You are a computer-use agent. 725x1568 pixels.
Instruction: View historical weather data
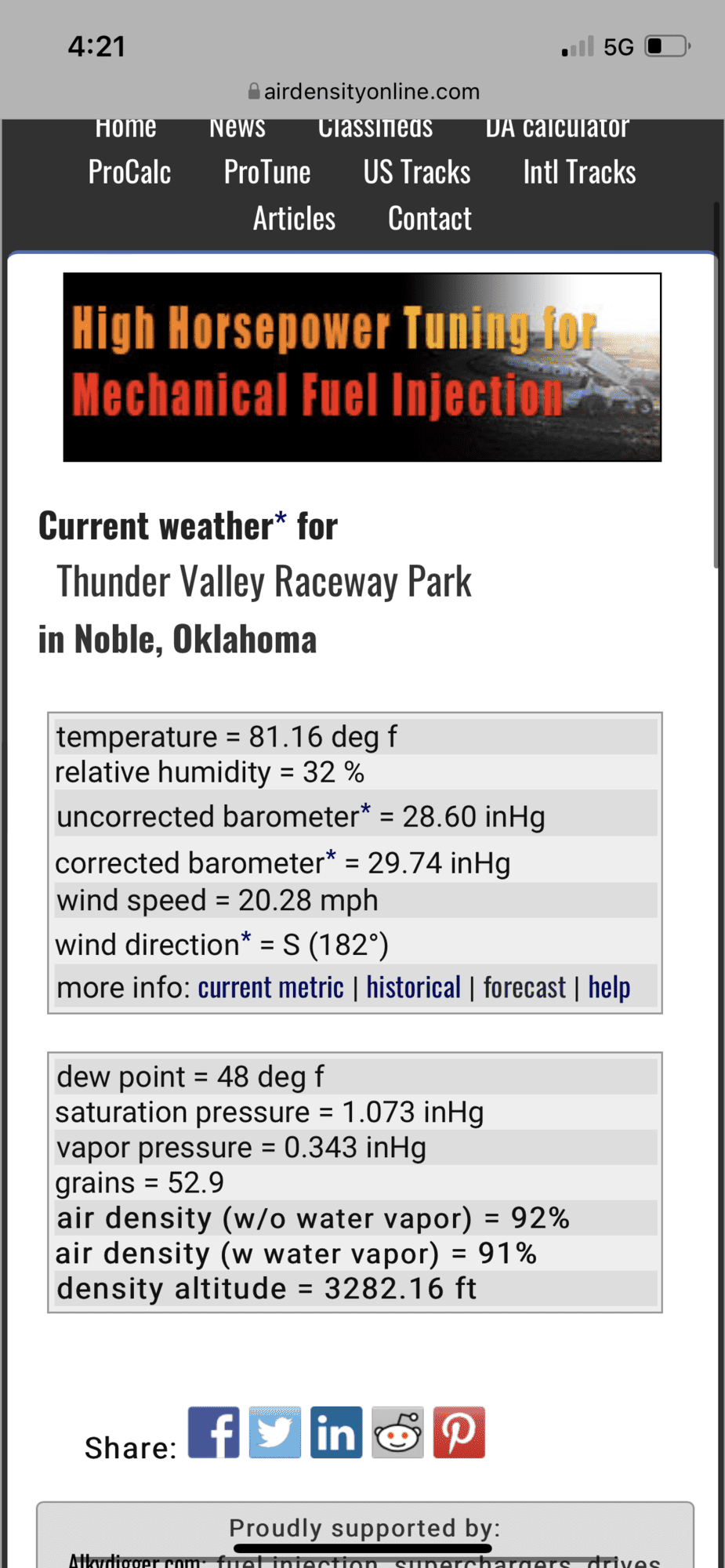(x=414, y=987)
